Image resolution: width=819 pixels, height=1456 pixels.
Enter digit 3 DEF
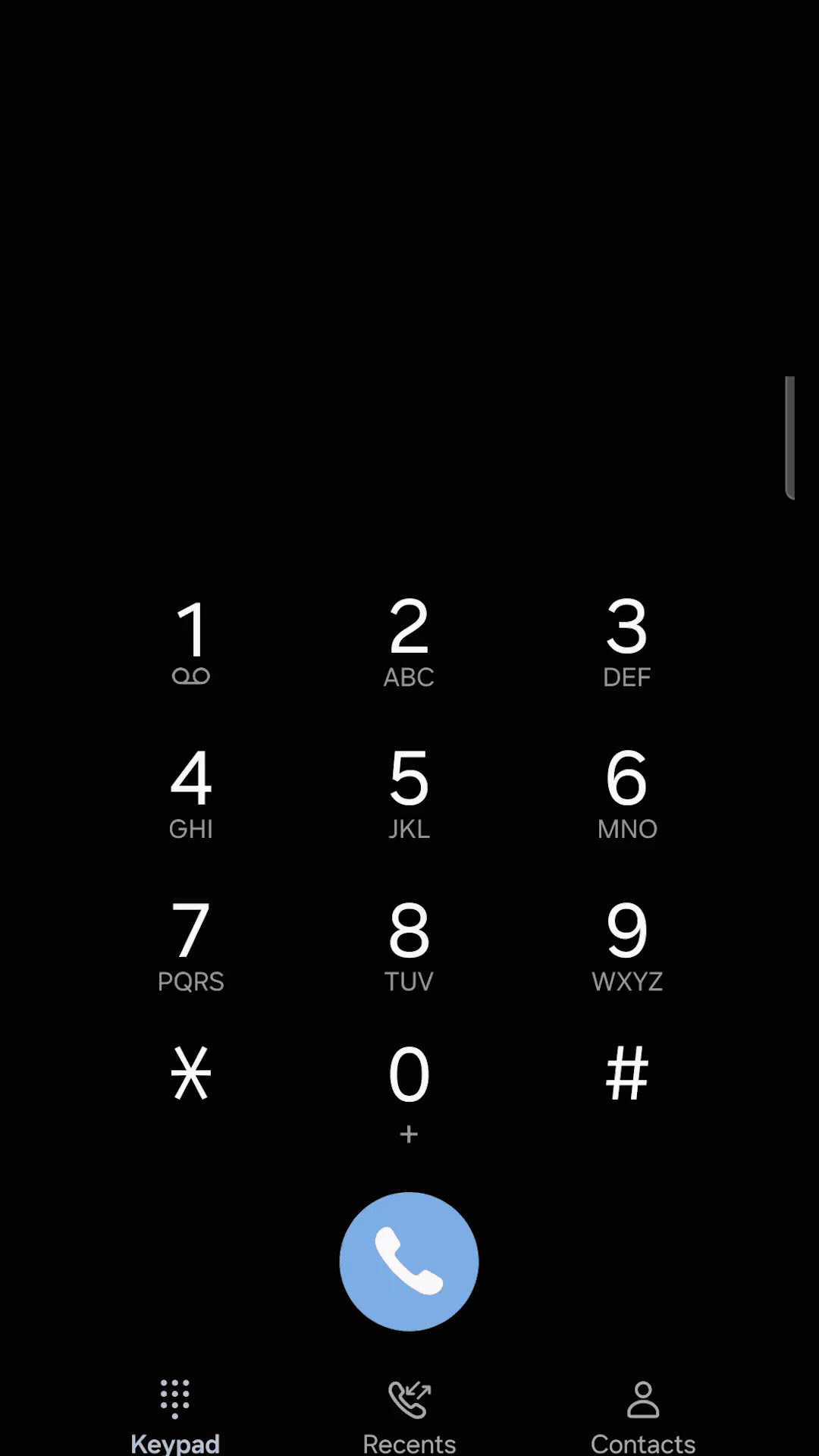click(x=626, y=641)
